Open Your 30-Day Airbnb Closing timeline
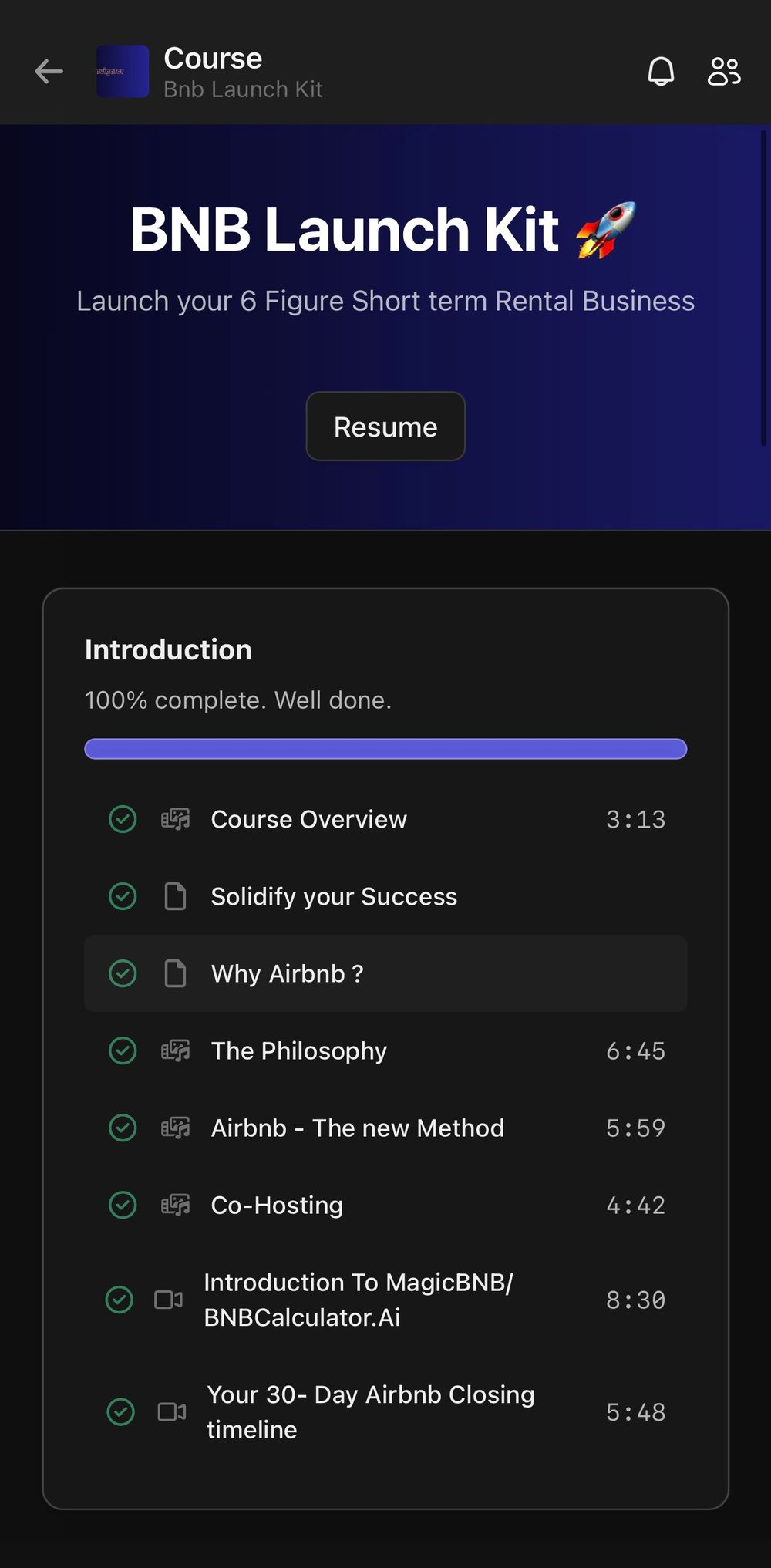This screenshot has height=1568, width=771. point(385,1412)
